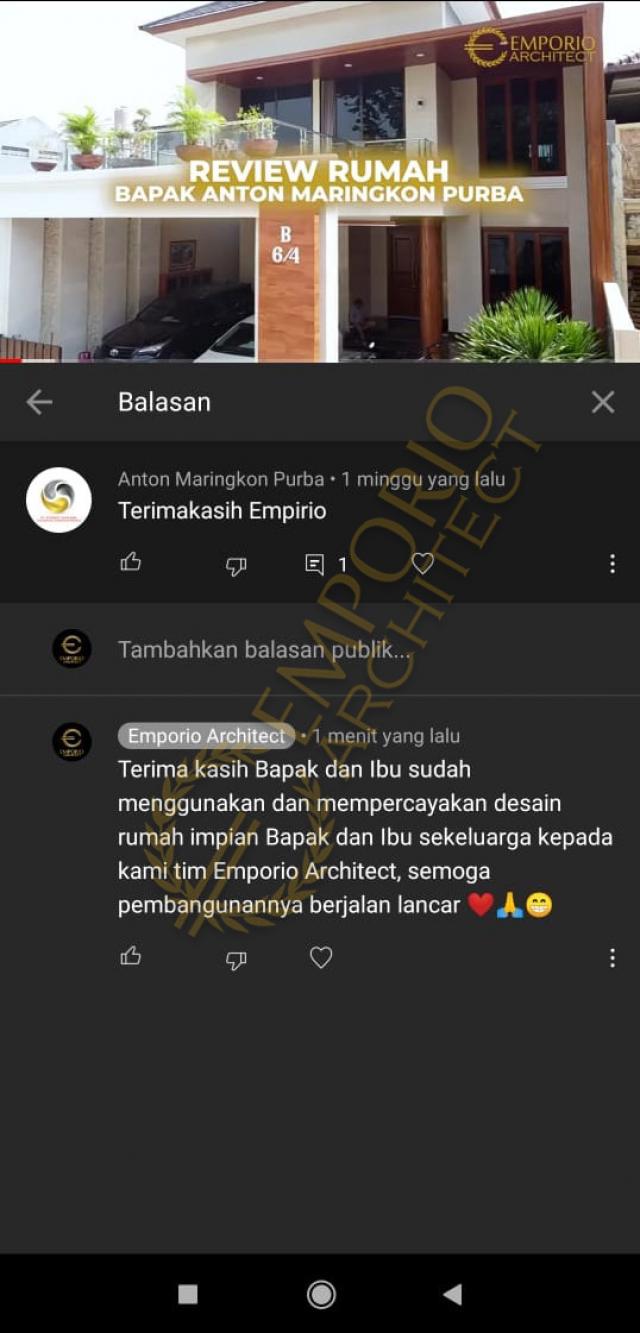The height and width of the screenshot is (1333, 640).
Task: Dislike Anton Maringkon Purba's comment
Action: click(236, 565)
